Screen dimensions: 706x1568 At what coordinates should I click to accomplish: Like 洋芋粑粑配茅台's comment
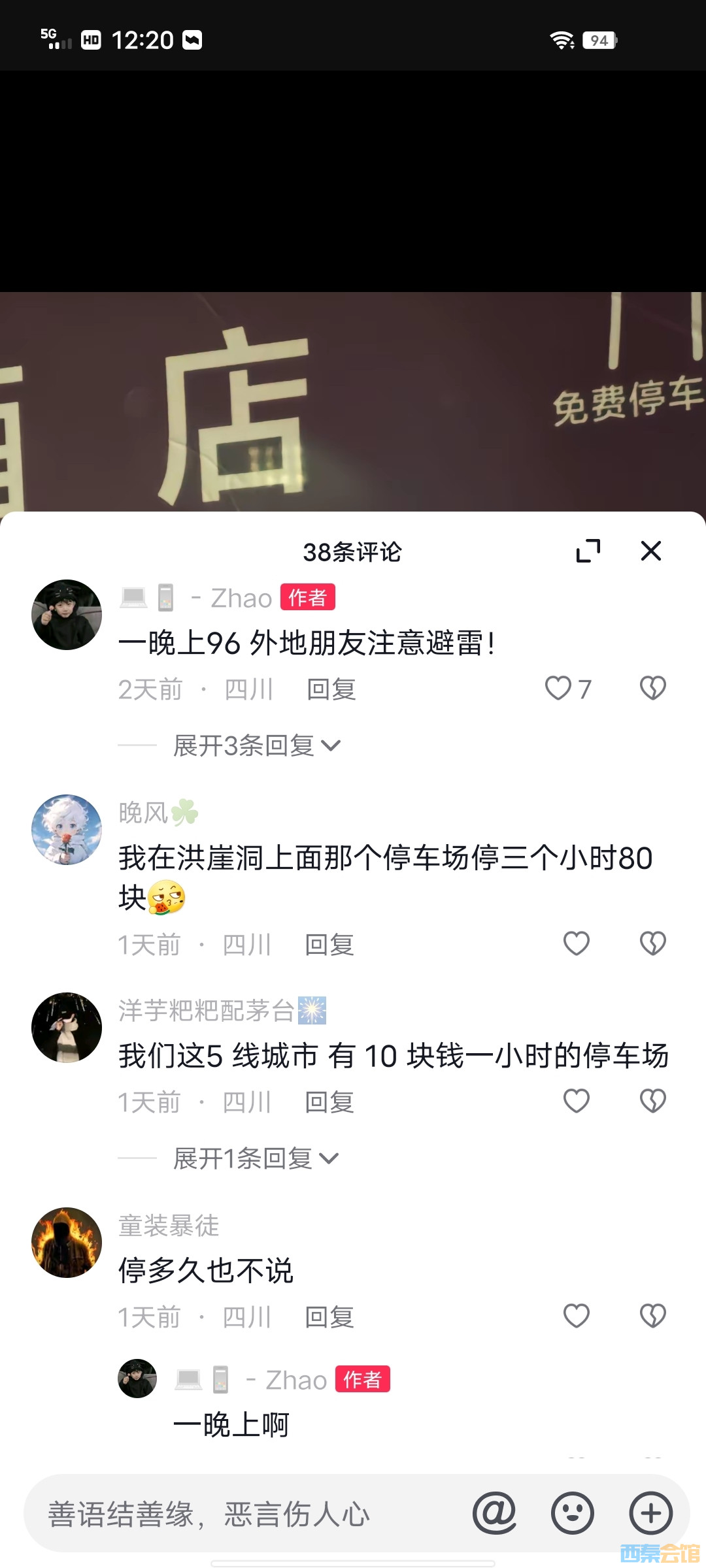(576, 1101)
